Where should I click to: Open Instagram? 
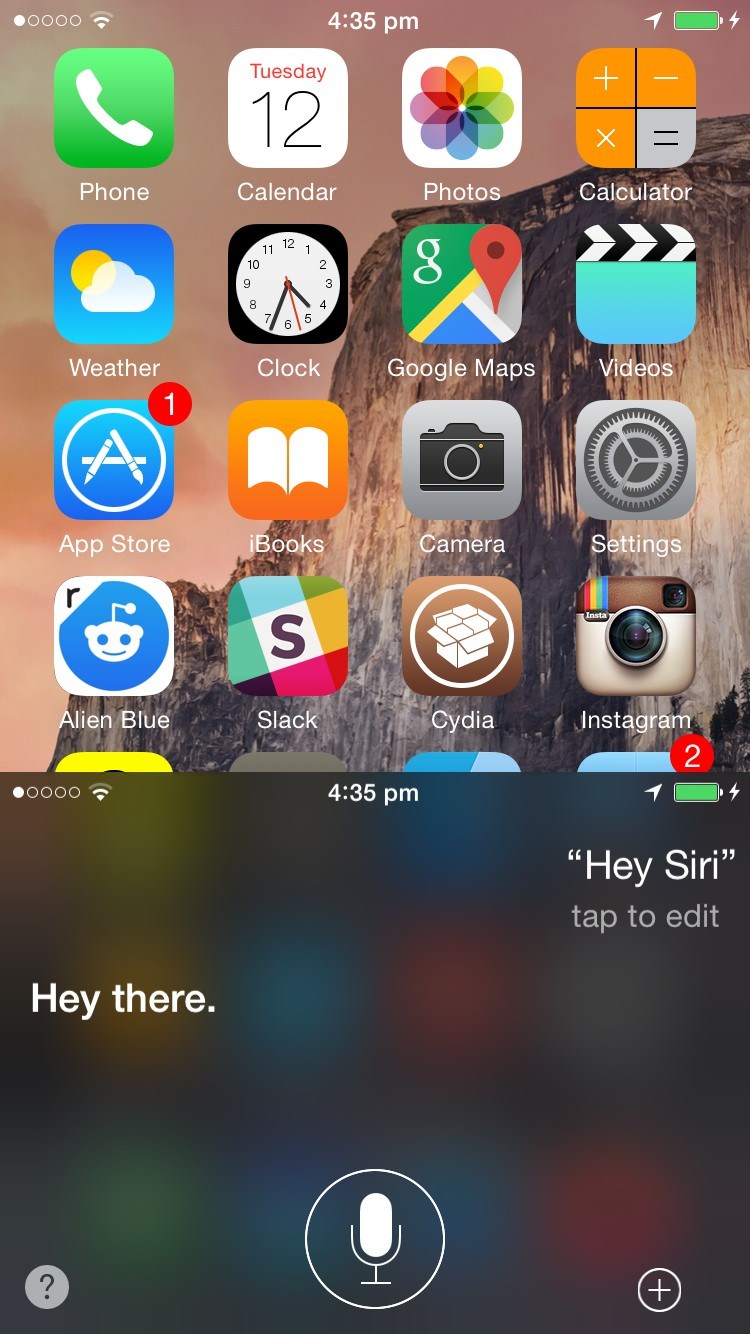(636, 636)
